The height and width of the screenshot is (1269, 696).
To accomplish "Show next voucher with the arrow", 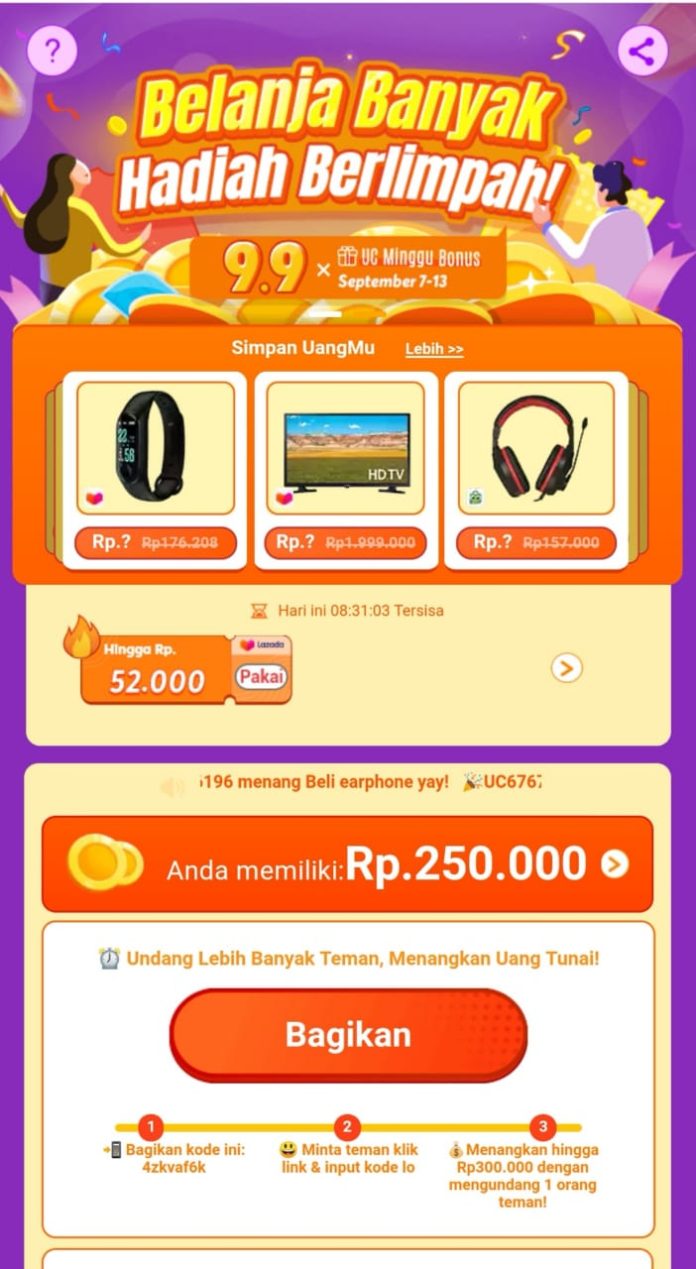I will point(567,668).
